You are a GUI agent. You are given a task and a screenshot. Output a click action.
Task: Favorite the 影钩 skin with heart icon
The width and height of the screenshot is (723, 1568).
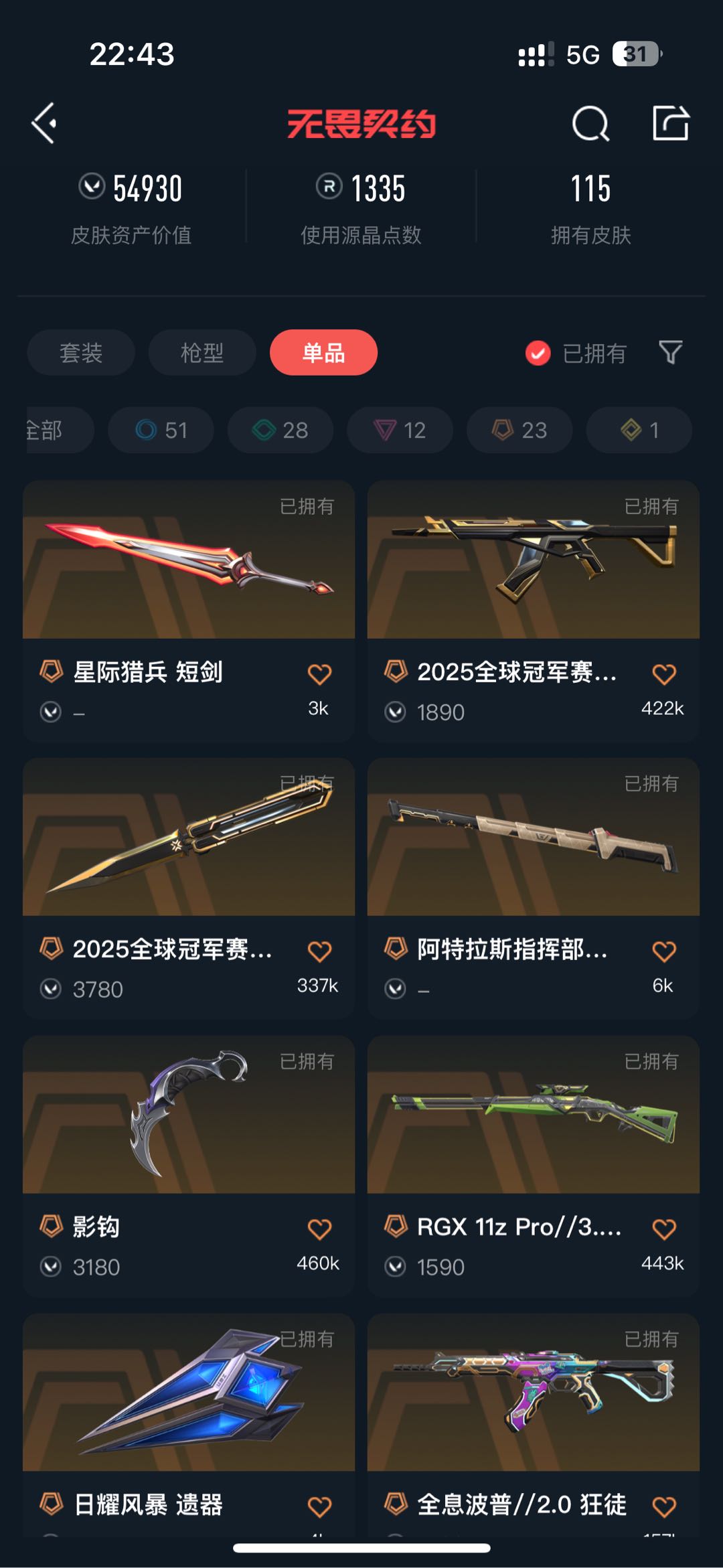[x=319, y=1229]
